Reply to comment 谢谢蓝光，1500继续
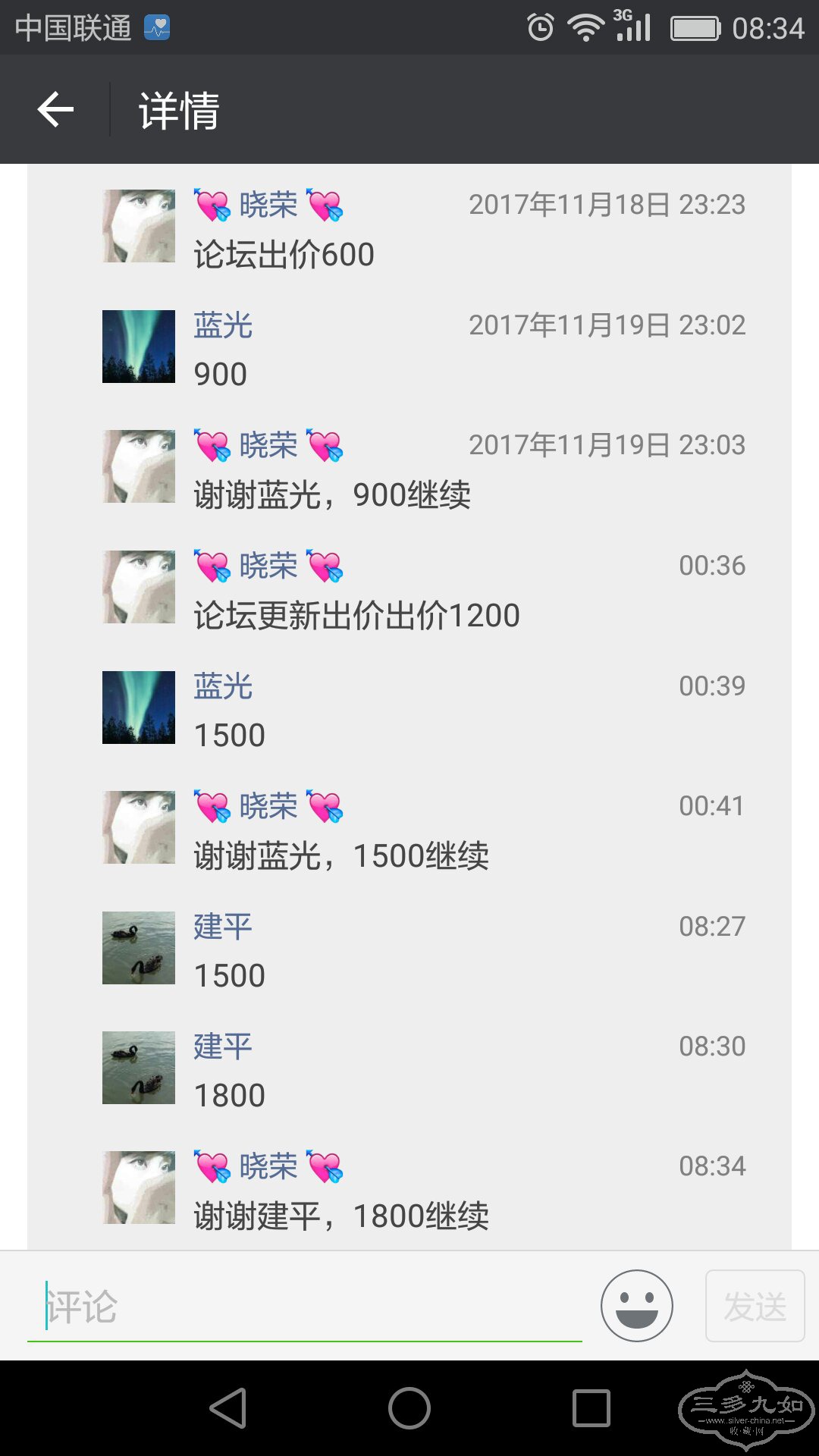 (341, 856)
